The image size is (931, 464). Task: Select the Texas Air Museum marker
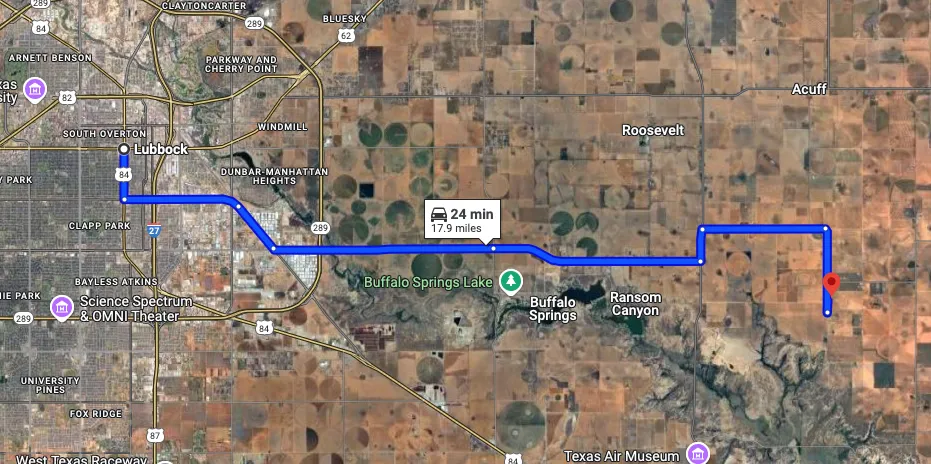pos(698,455)
